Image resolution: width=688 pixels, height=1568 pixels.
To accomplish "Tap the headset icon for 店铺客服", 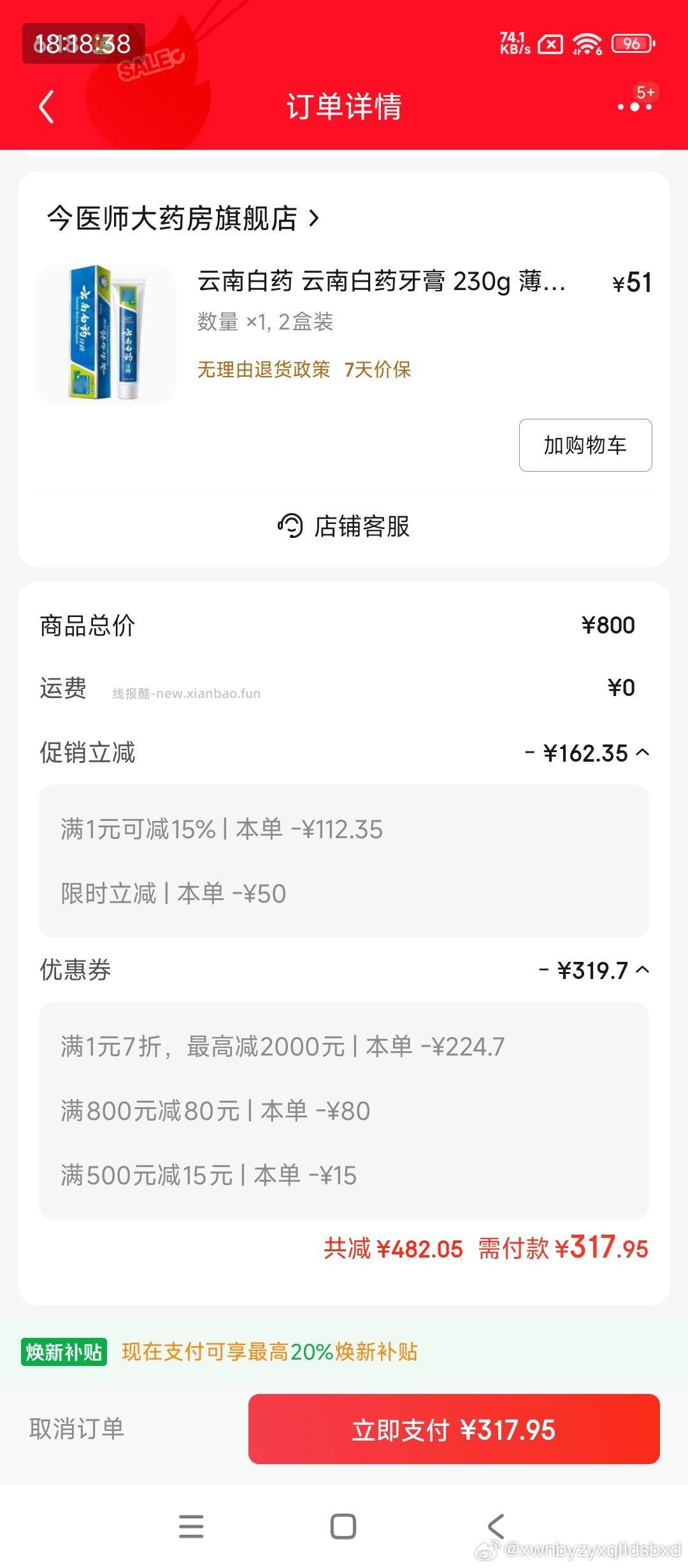I will pyautogui.click(x=290, y=527).
